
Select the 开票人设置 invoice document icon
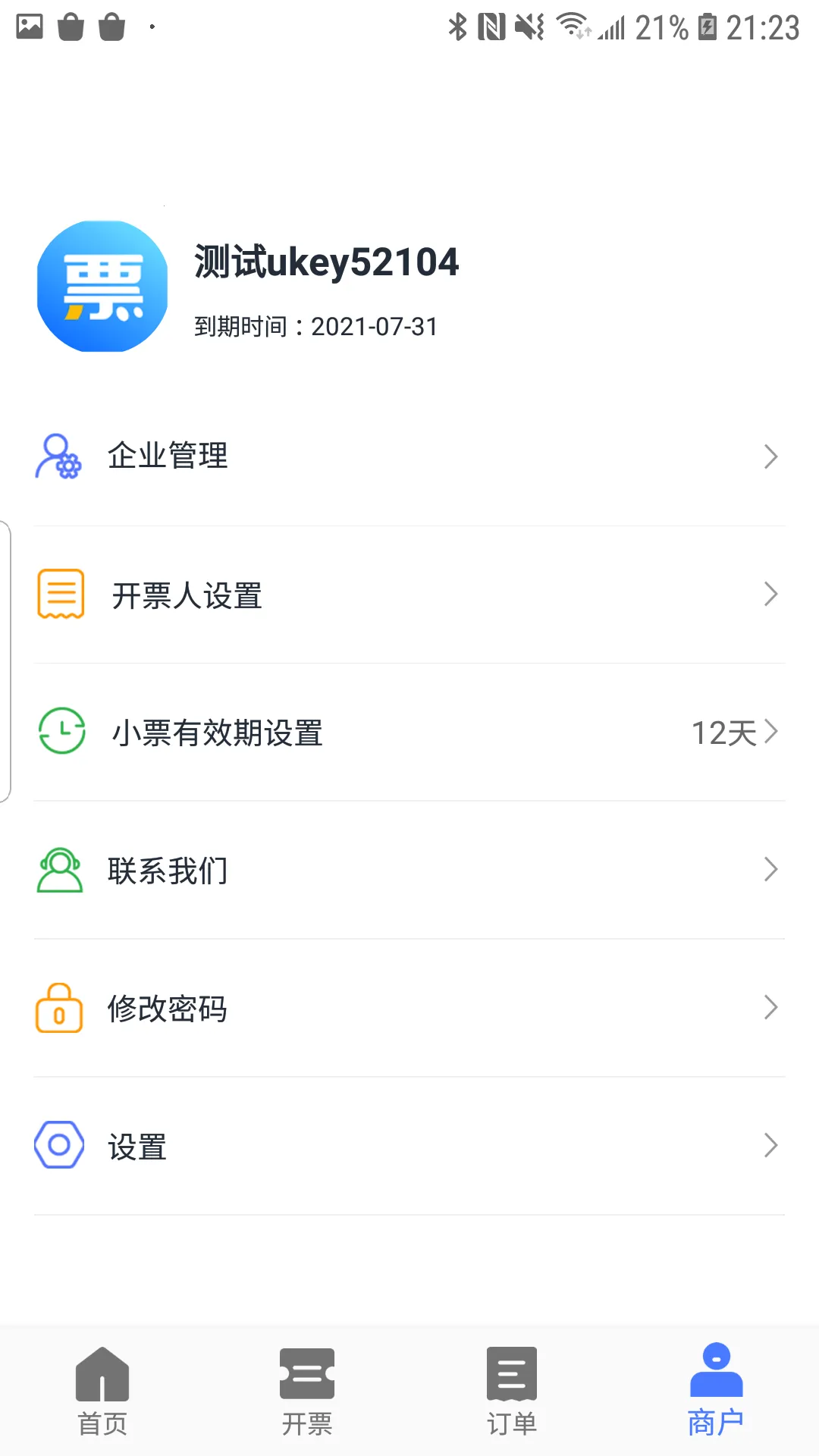coord(60,595)
